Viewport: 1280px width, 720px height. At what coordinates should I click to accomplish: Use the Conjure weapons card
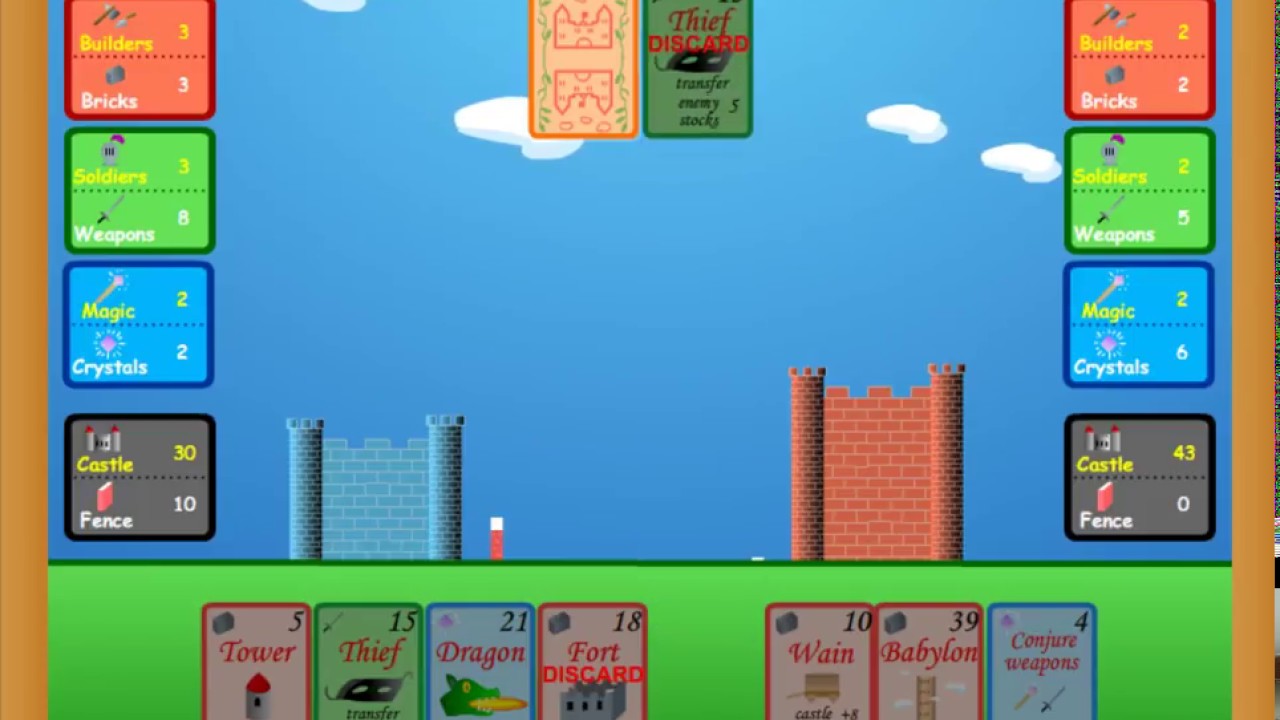1041,662
